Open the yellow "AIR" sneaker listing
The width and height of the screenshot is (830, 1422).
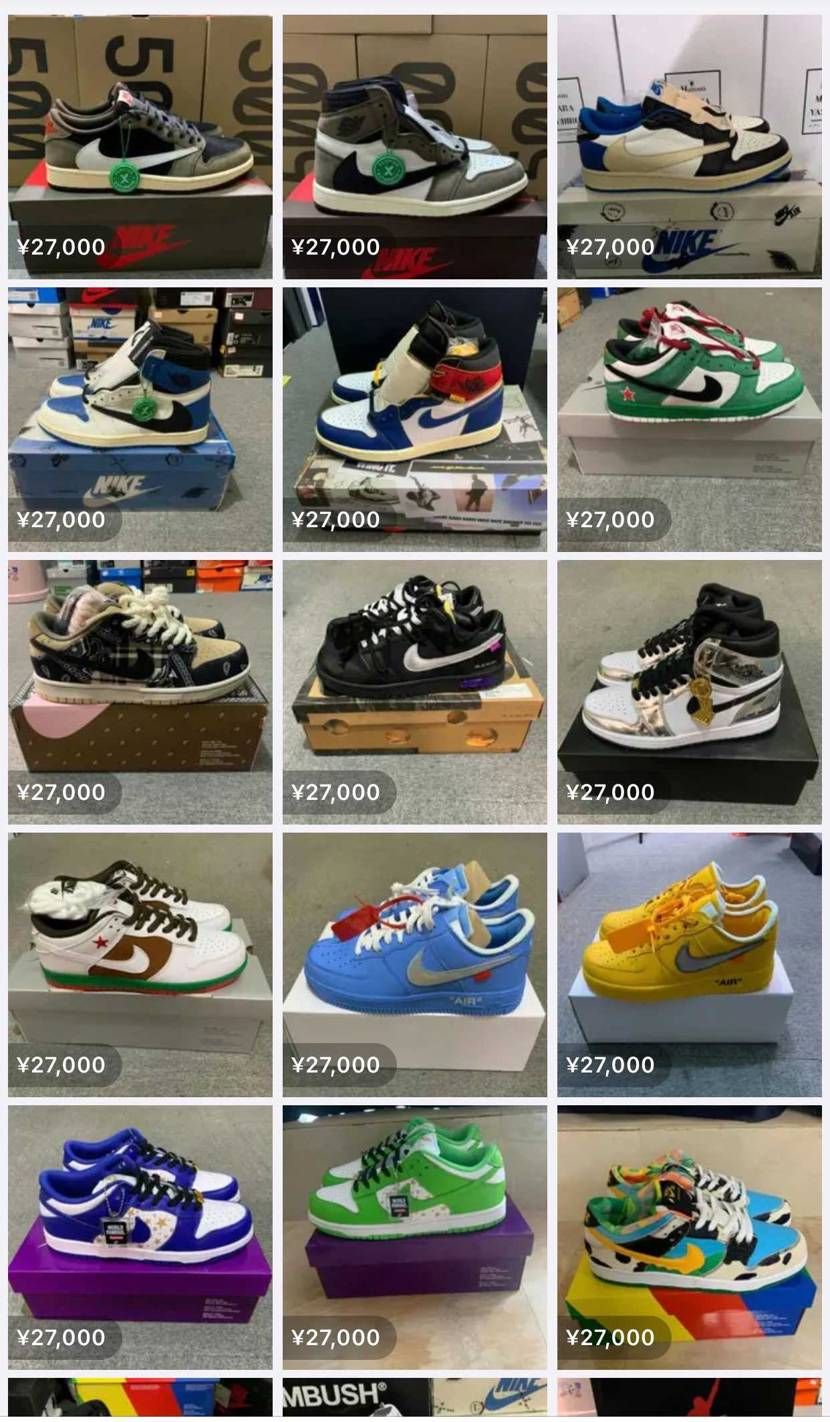click(690, 965)
